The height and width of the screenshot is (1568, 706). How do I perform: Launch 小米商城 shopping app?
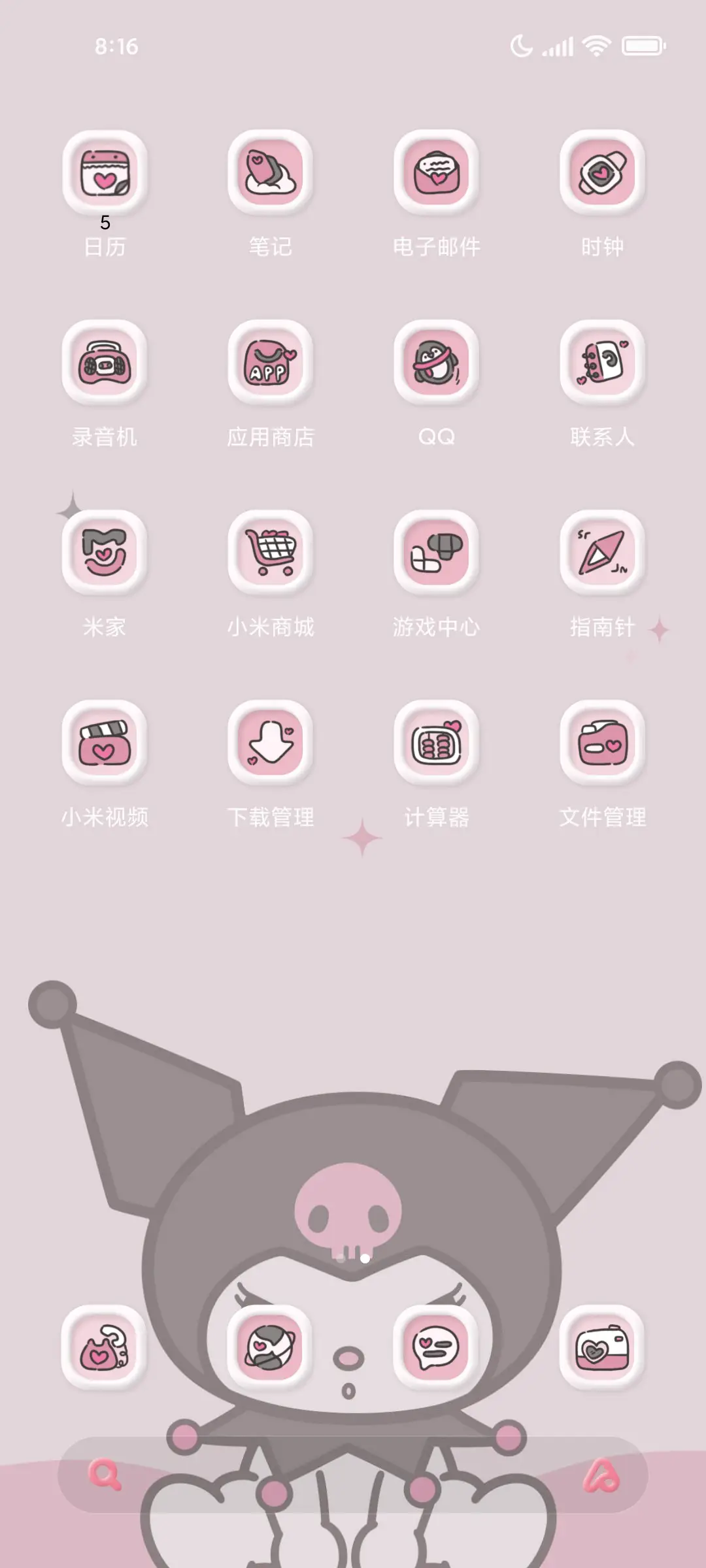(x=270, y=553)
